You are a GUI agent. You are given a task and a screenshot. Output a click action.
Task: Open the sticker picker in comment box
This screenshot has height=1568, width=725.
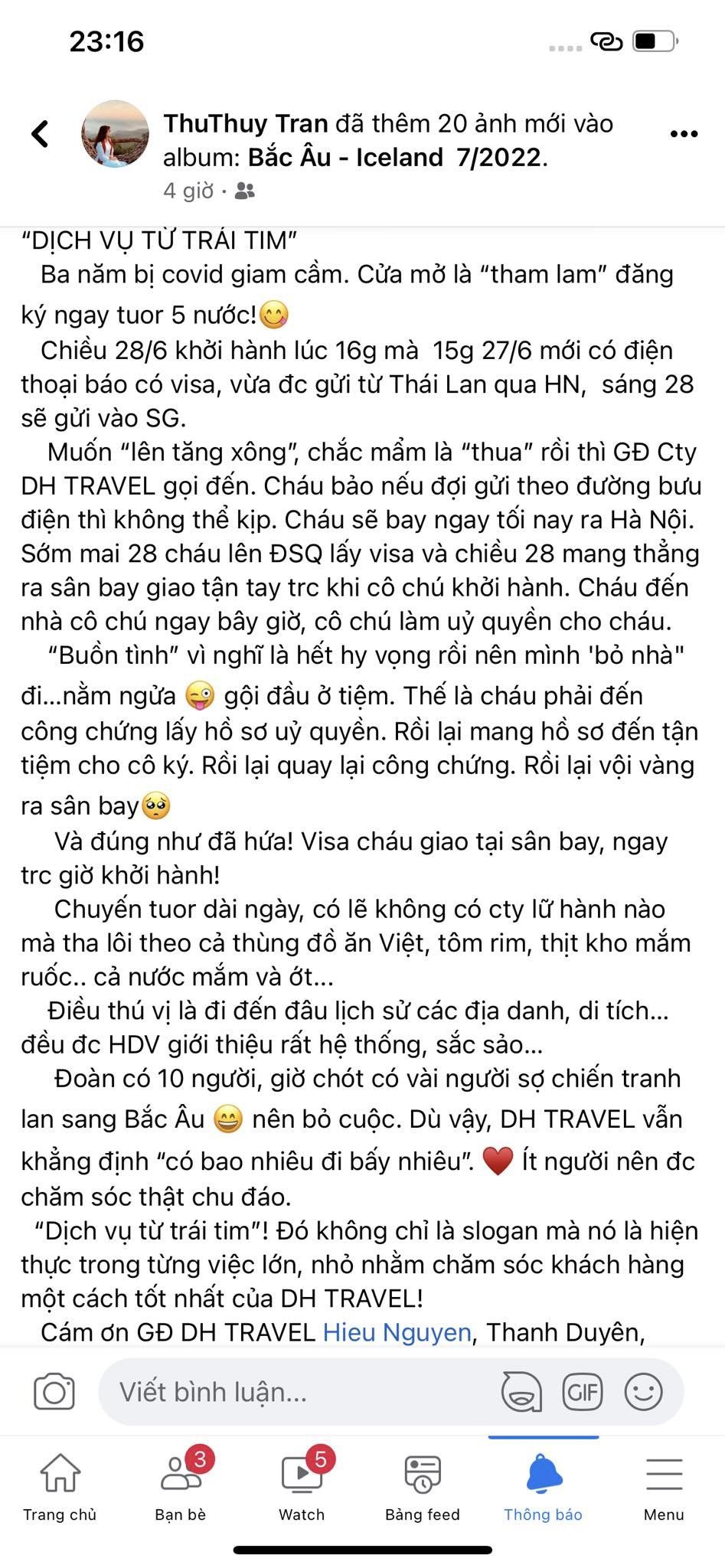(521, 1391)
